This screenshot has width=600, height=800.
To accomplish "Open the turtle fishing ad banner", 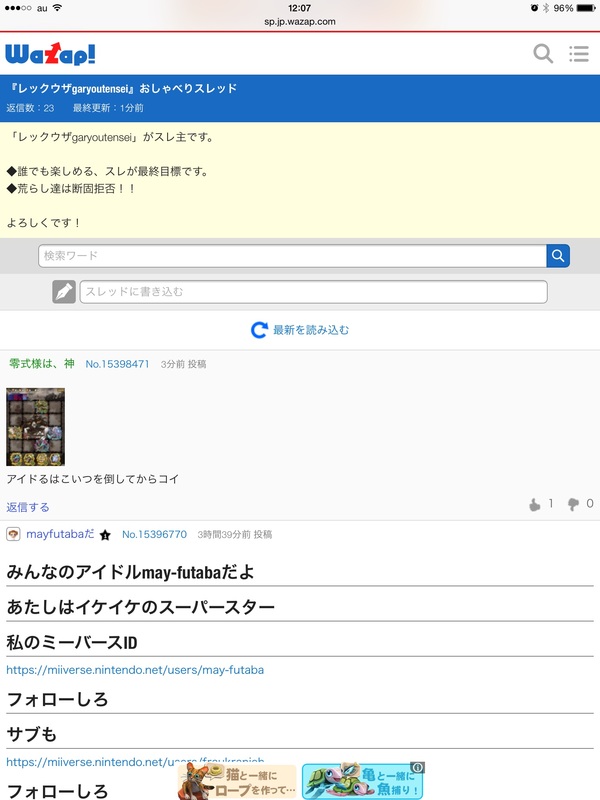I will (x=363, y=781).
